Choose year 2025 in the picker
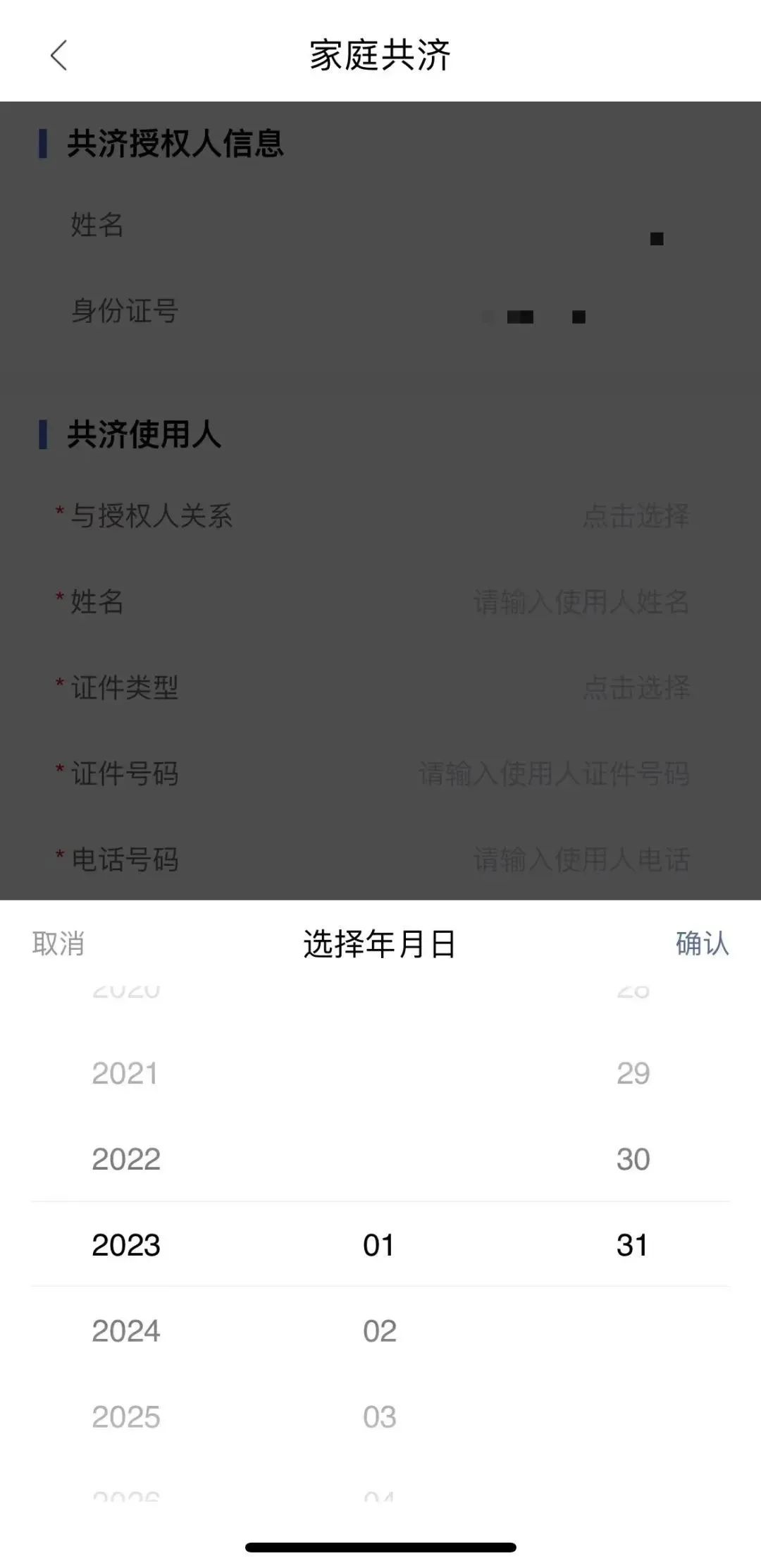 126,1417
